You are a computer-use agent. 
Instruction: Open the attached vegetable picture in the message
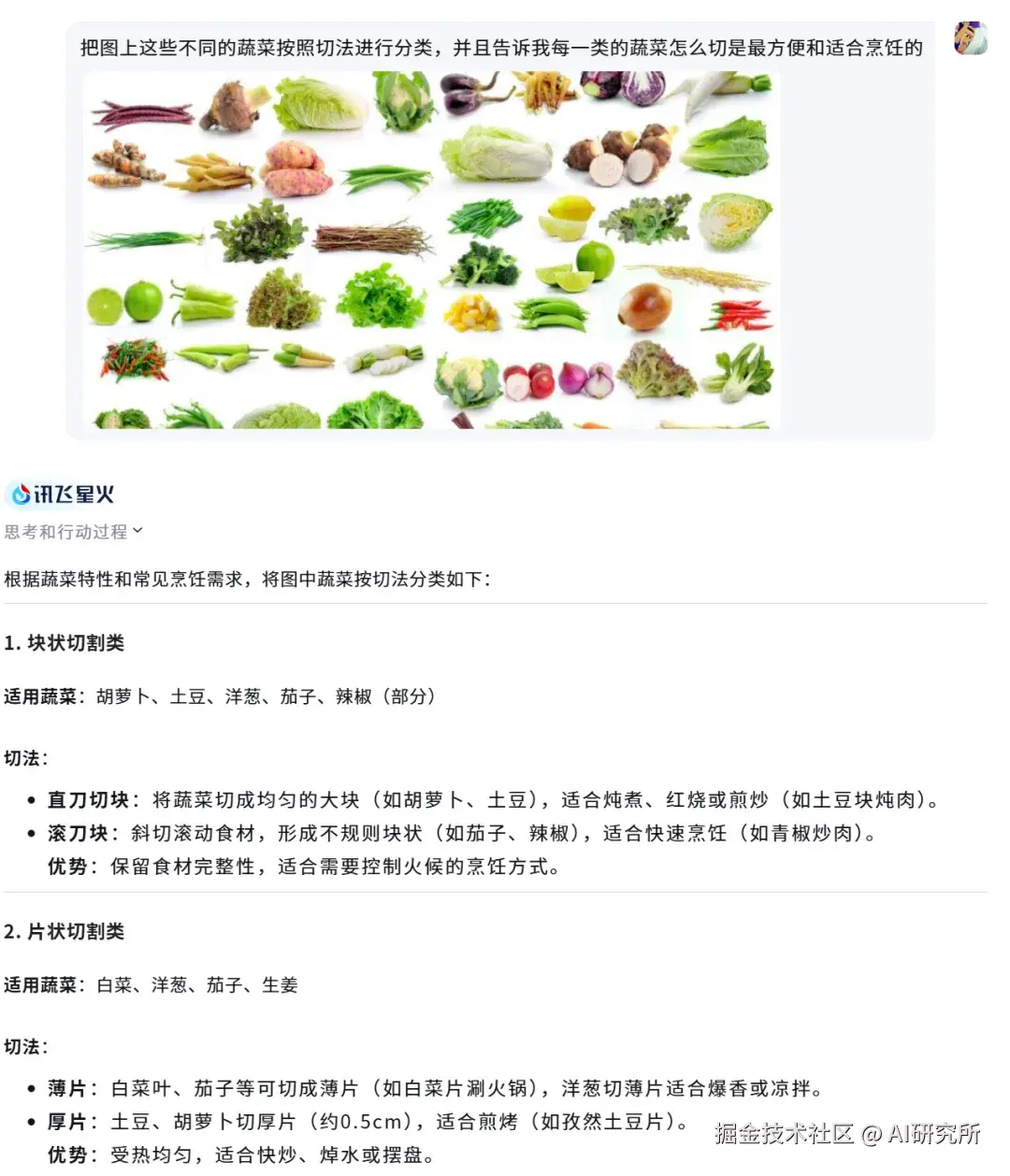click(431, 251)
